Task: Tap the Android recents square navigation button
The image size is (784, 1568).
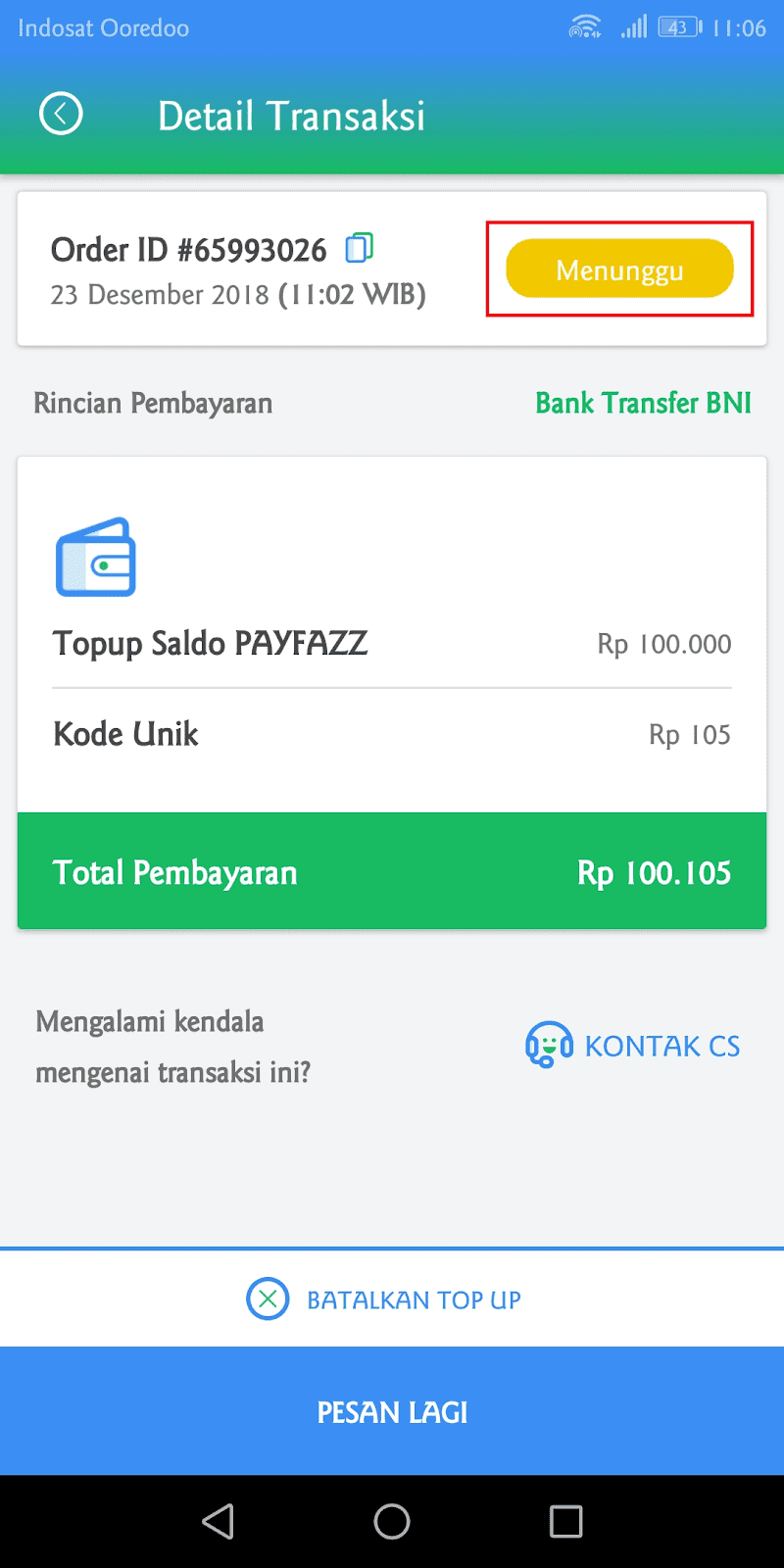Action: click(x=563, y=1521)
